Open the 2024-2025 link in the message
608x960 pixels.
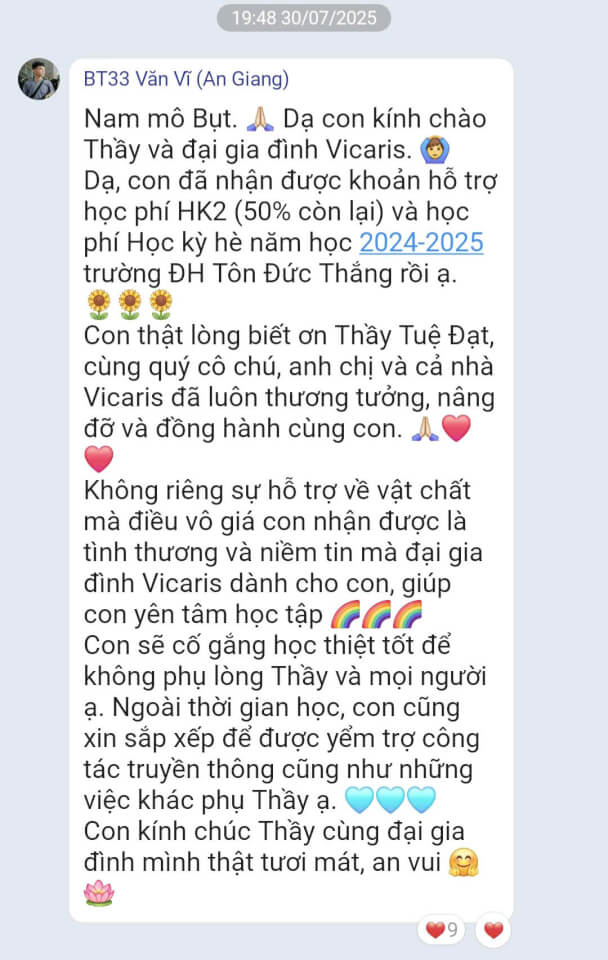(x=421, y=243)
